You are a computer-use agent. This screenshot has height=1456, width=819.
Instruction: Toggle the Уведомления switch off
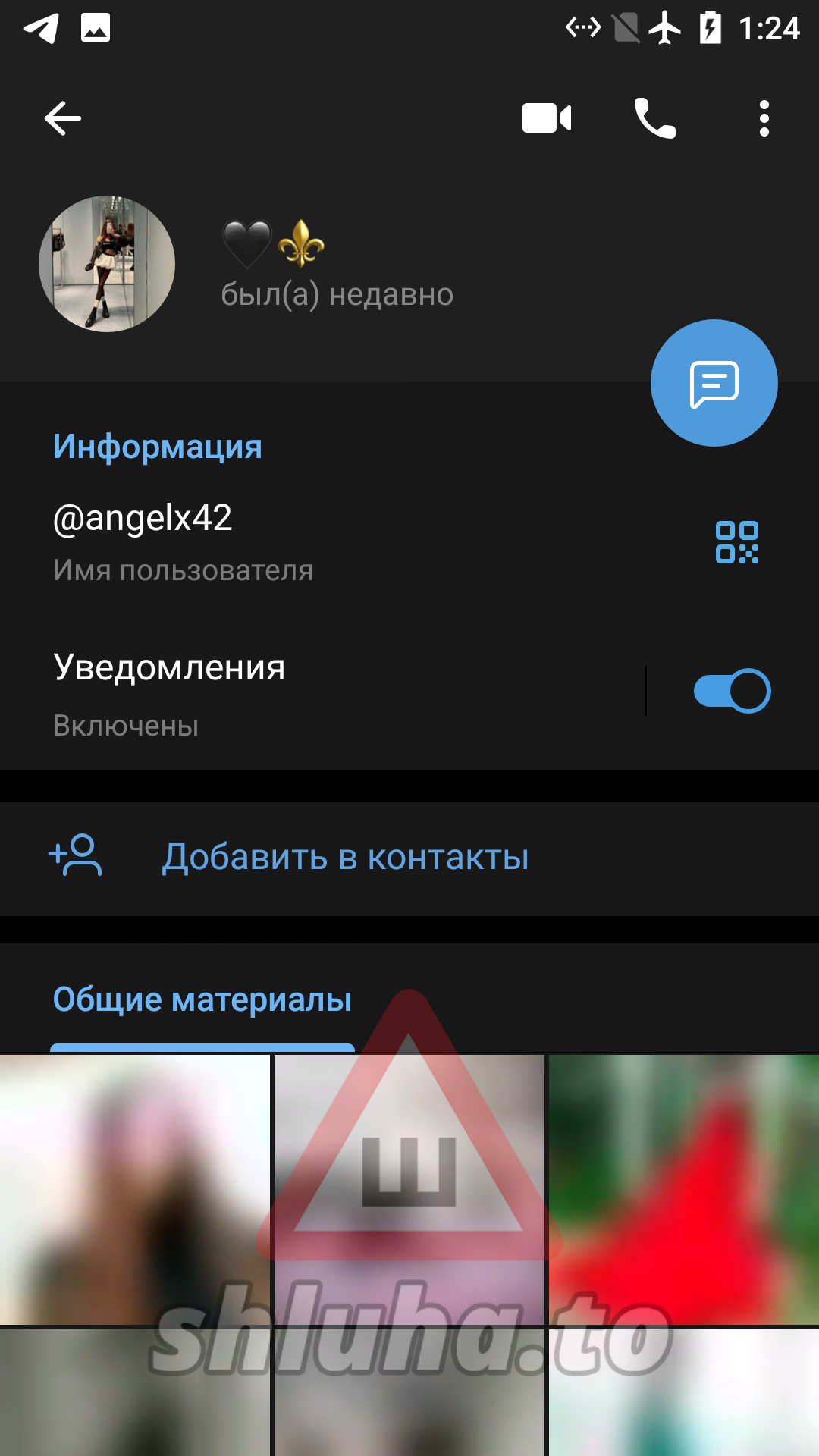[x=733, y=691]
